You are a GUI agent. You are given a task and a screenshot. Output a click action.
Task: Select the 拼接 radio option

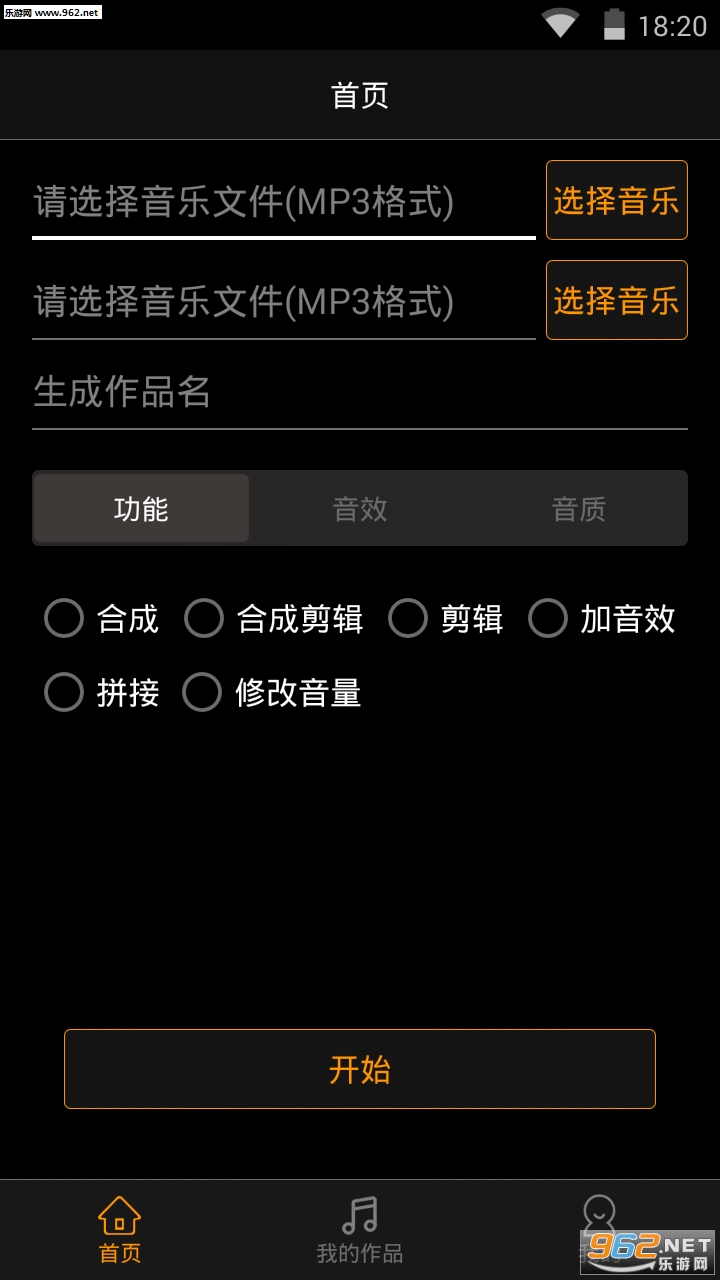64,692
